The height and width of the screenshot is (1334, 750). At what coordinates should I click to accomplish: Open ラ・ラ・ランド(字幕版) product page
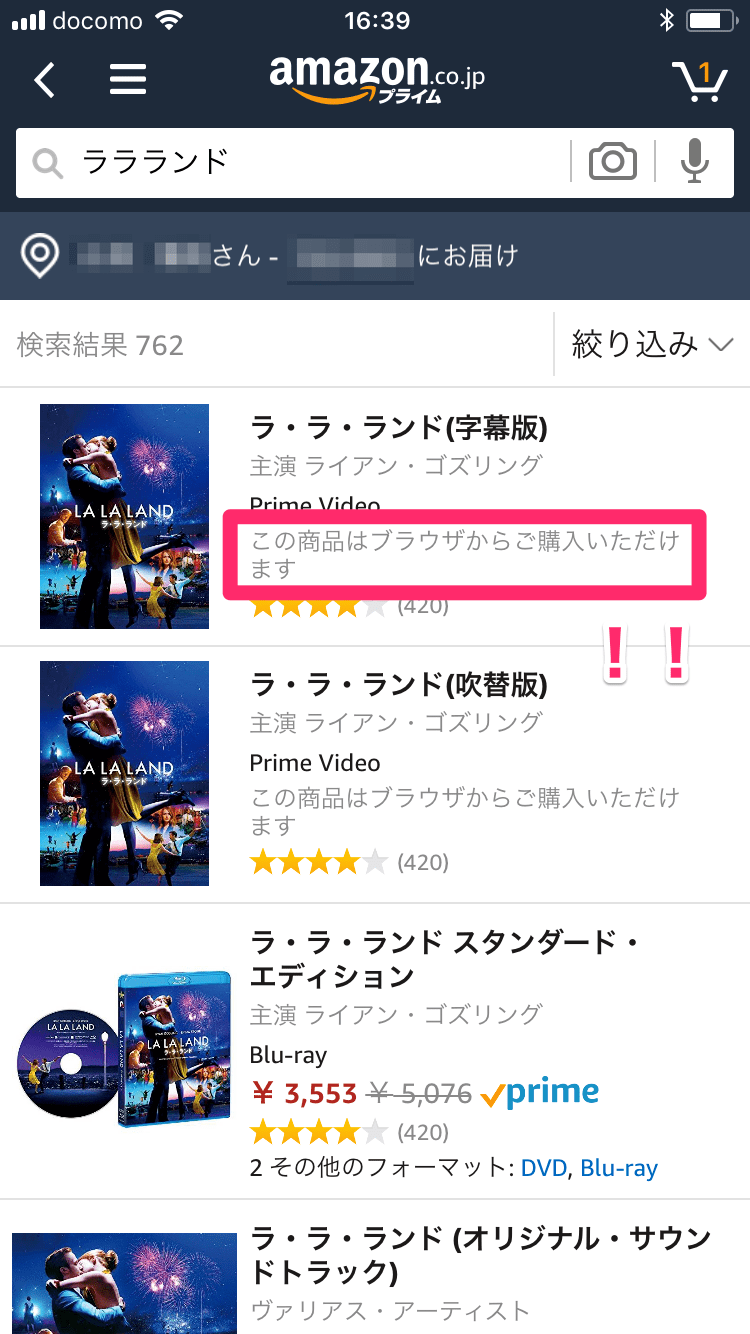click(400, 428)
